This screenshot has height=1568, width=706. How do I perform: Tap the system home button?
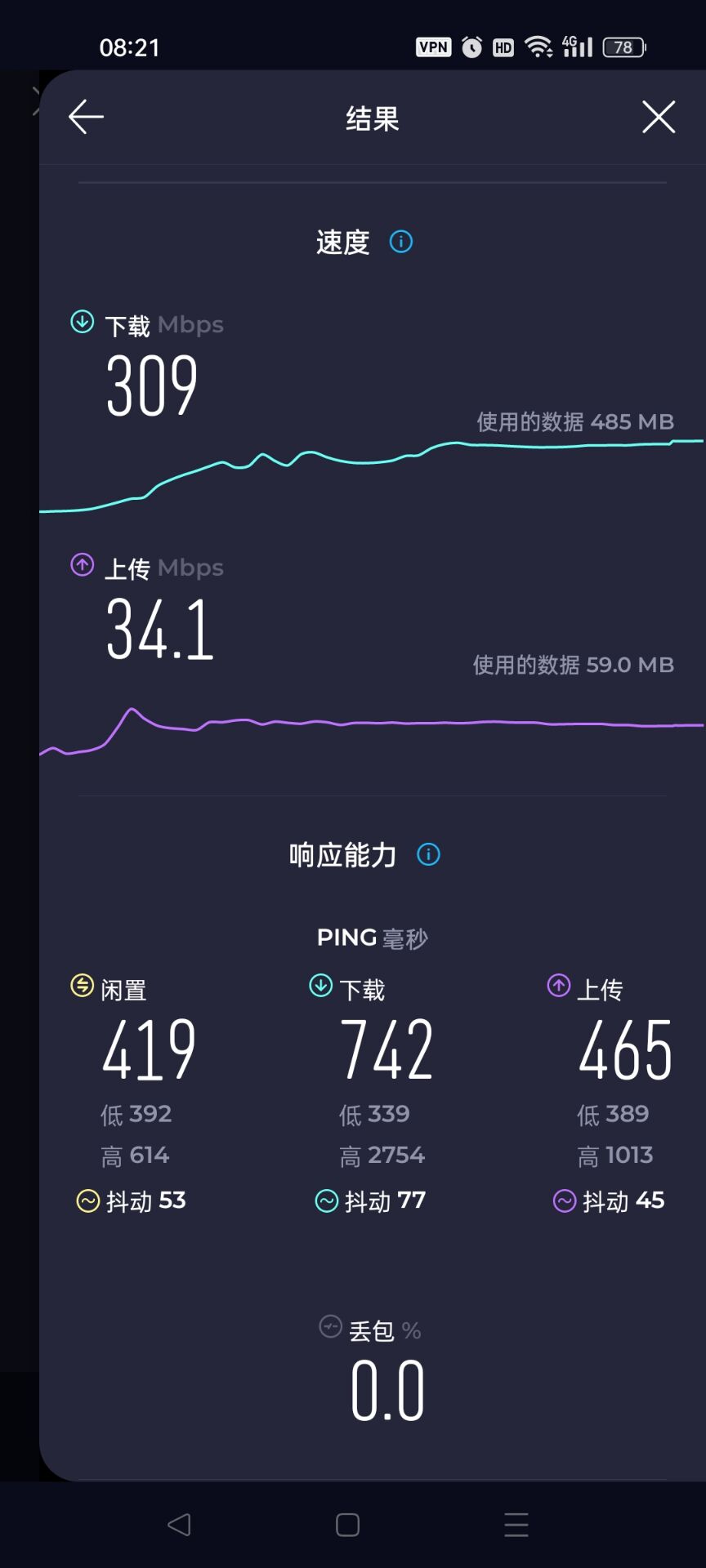[x=347, y=1525]
